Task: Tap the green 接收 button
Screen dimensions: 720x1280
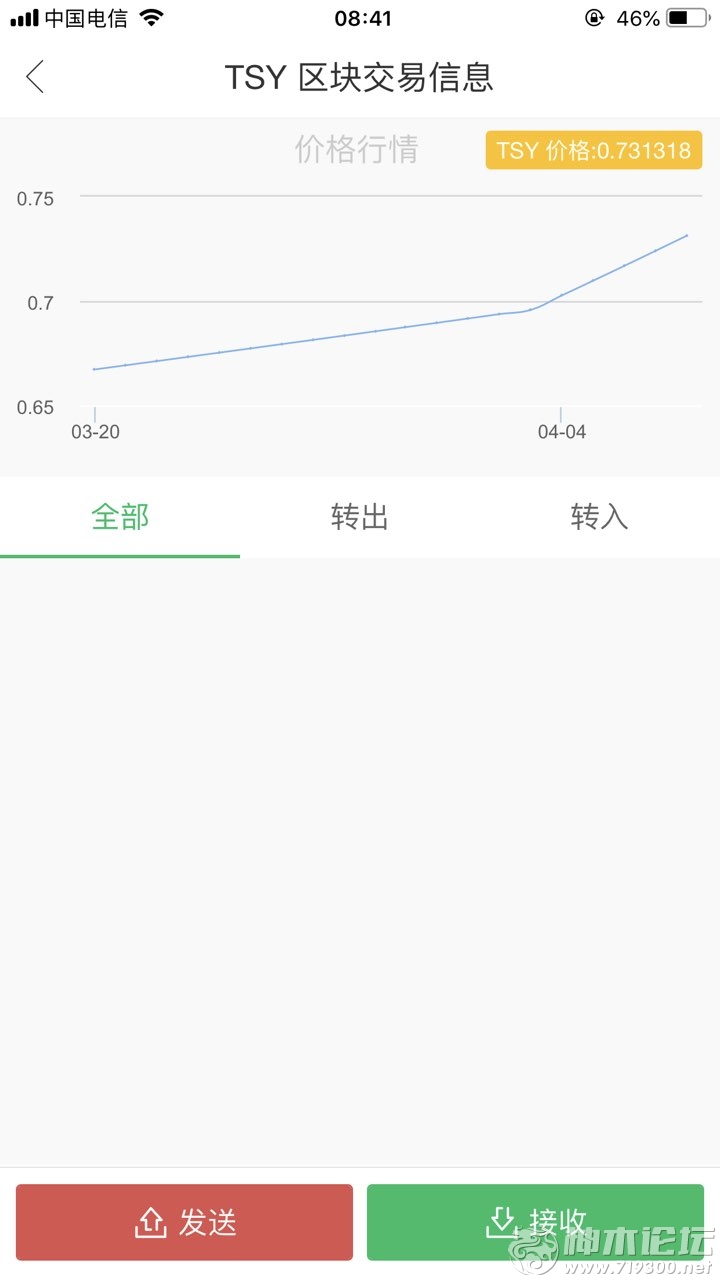Action: 535,1222
